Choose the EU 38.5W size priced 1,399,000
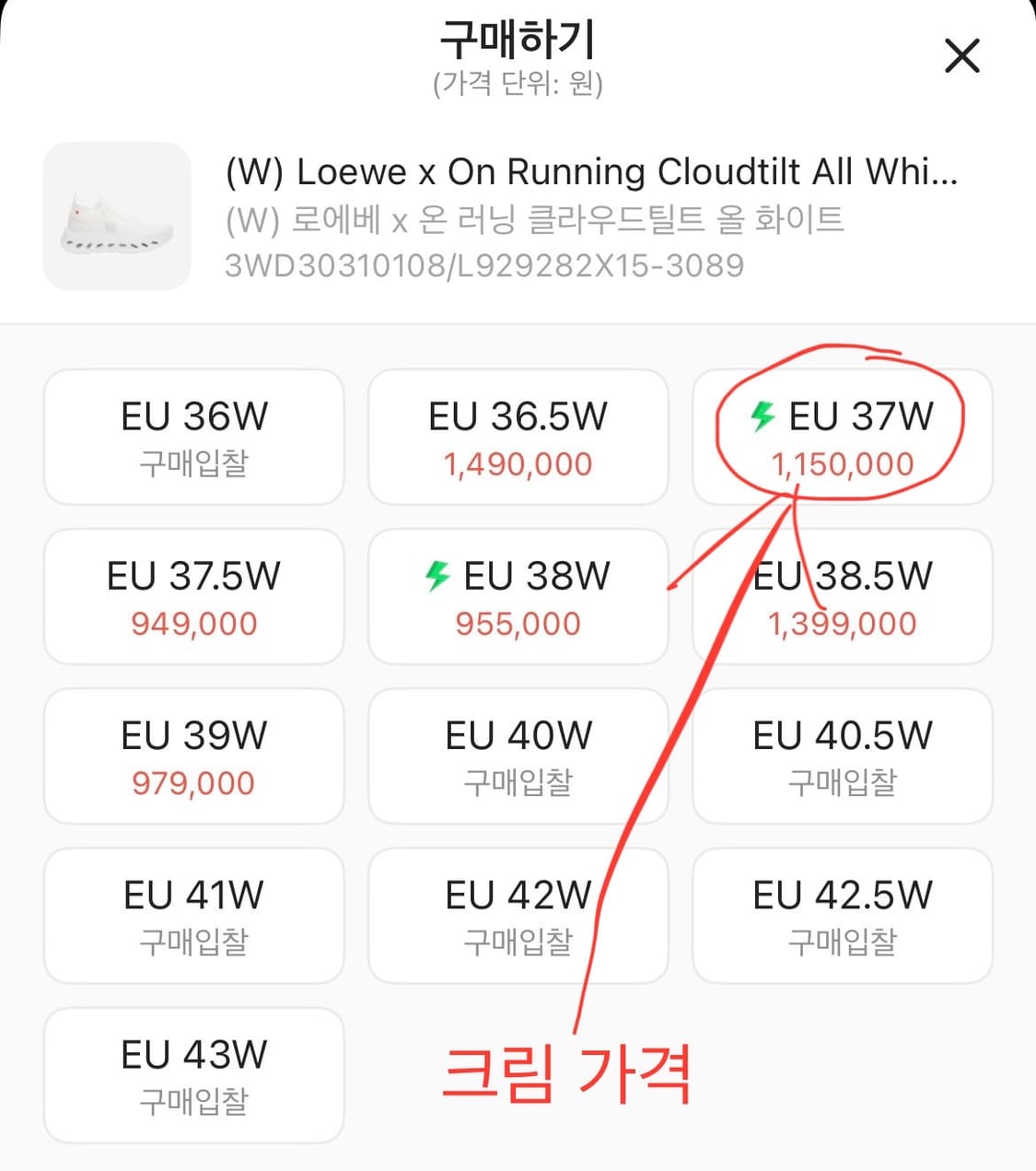 [843, 596]
